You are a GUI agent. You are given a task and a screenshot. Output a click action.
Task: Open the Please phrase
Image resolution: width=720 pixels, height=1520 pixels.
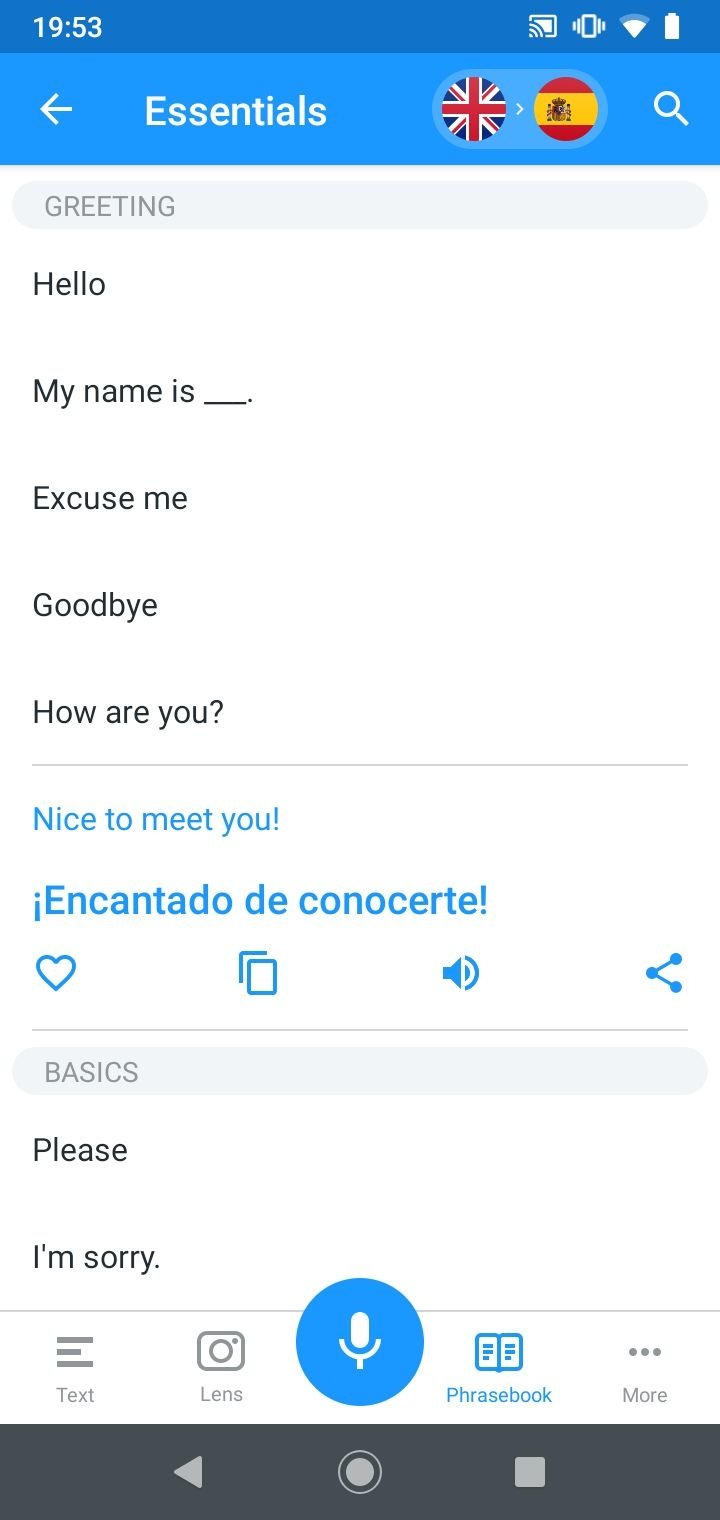(360, 1150)
